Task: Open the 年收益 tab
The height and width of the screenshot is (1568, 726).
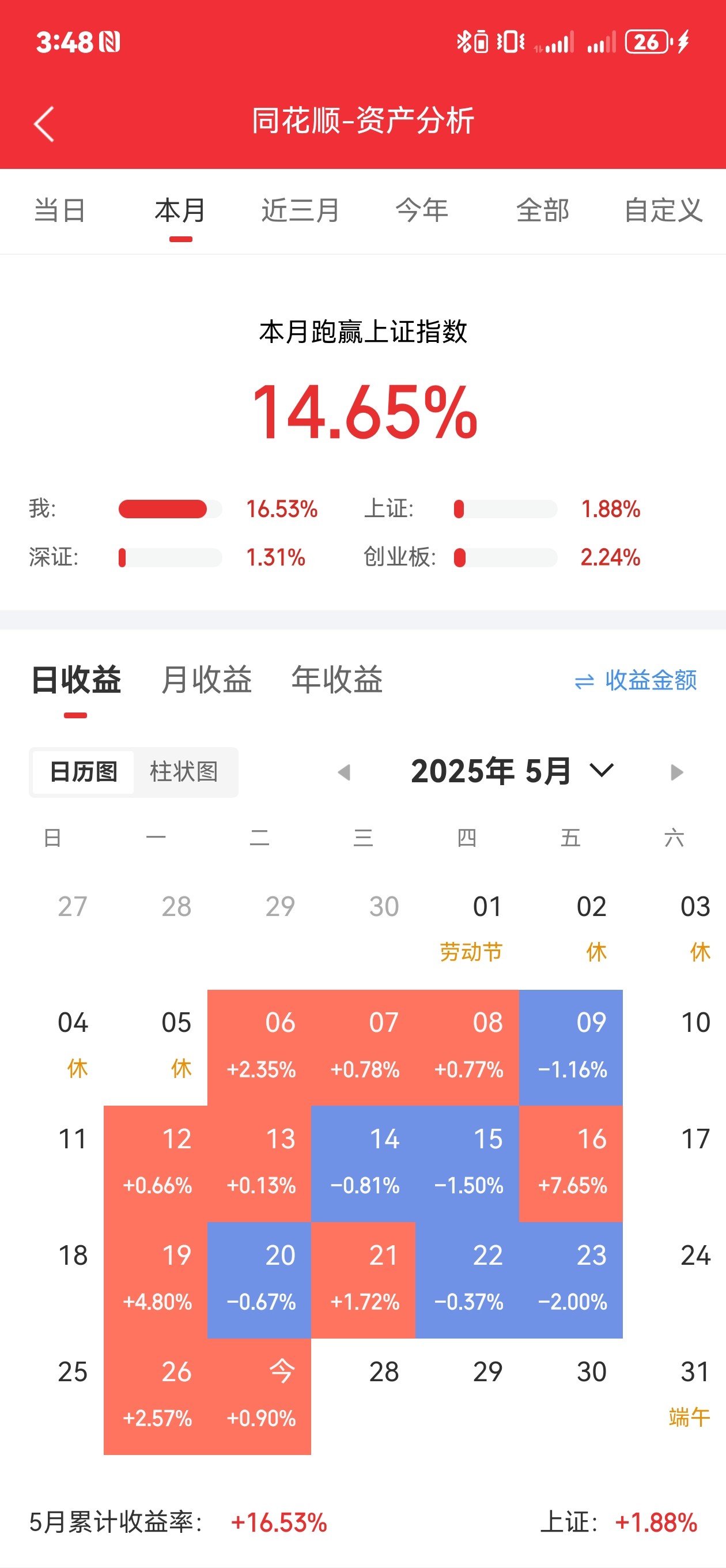Action: coord(337,679)
